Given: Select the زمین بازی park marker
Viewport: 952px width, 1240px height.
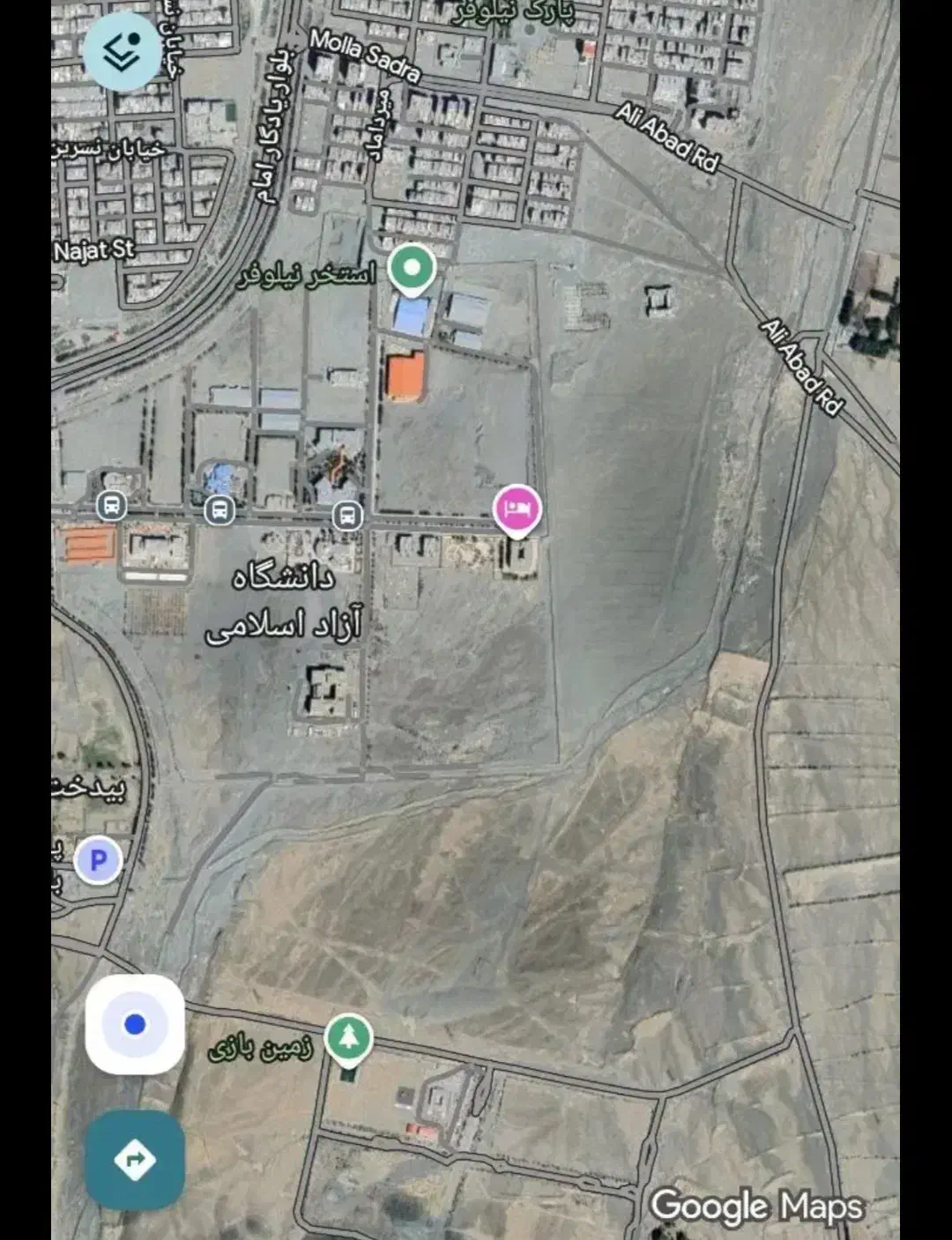Looking at the screenshot, I should [349, 1037].
